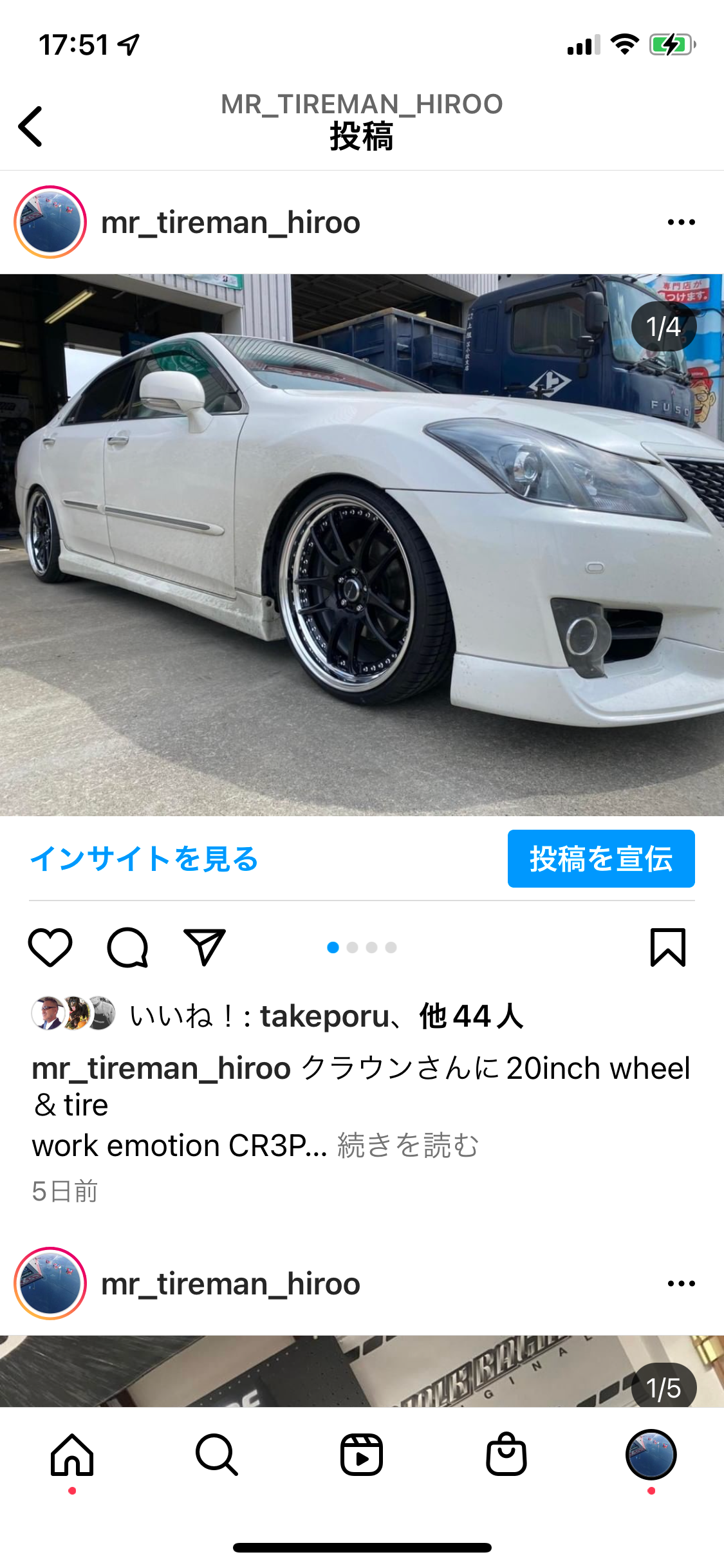
Task: Like the Crown 20inch wheel post
Action: click(50, 947)
